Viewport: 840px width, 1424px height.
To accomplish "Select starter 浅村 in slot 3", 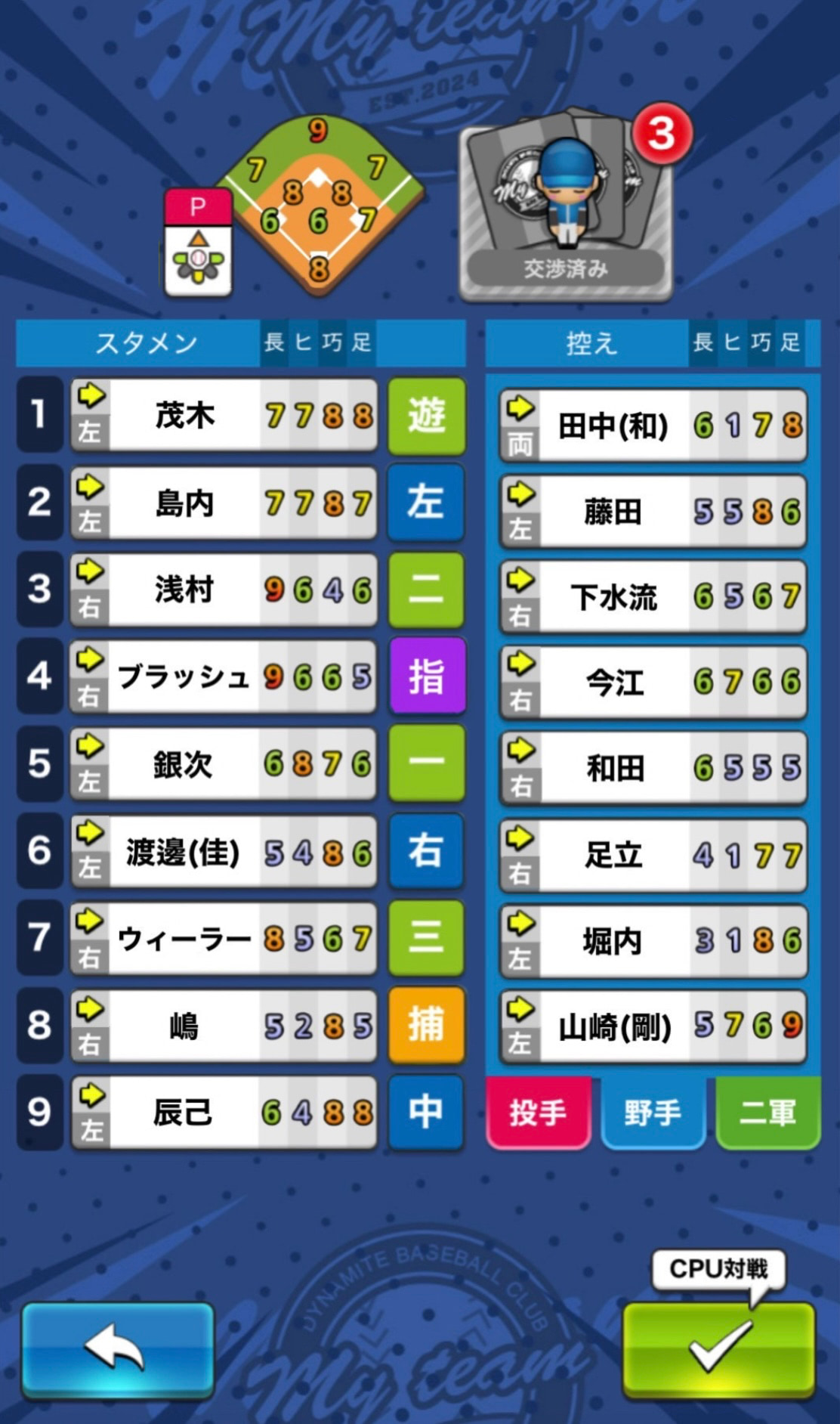I will pos(224,590).
